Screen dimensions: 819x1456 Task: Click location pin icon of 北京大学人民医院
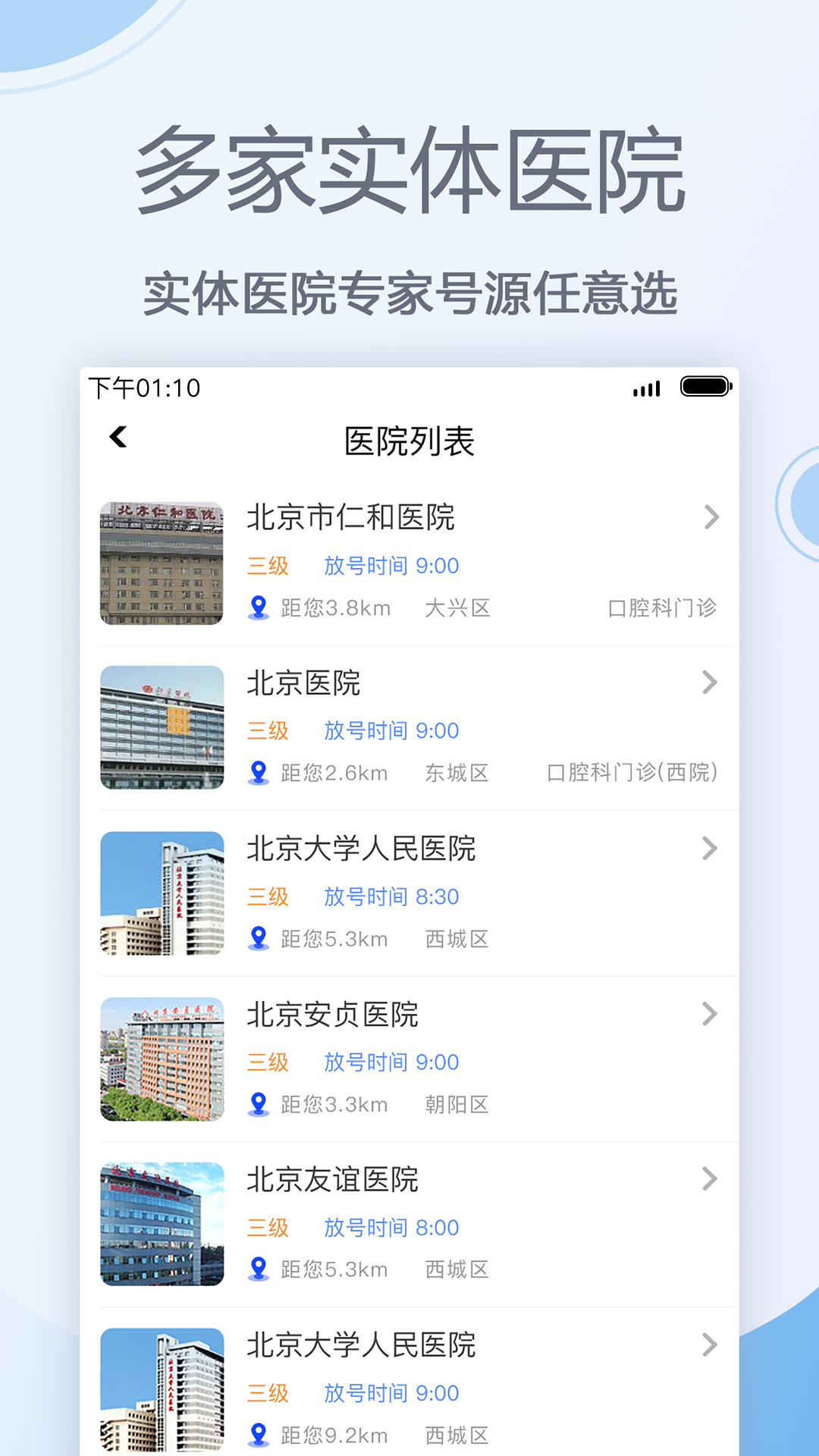pos(259,939)
